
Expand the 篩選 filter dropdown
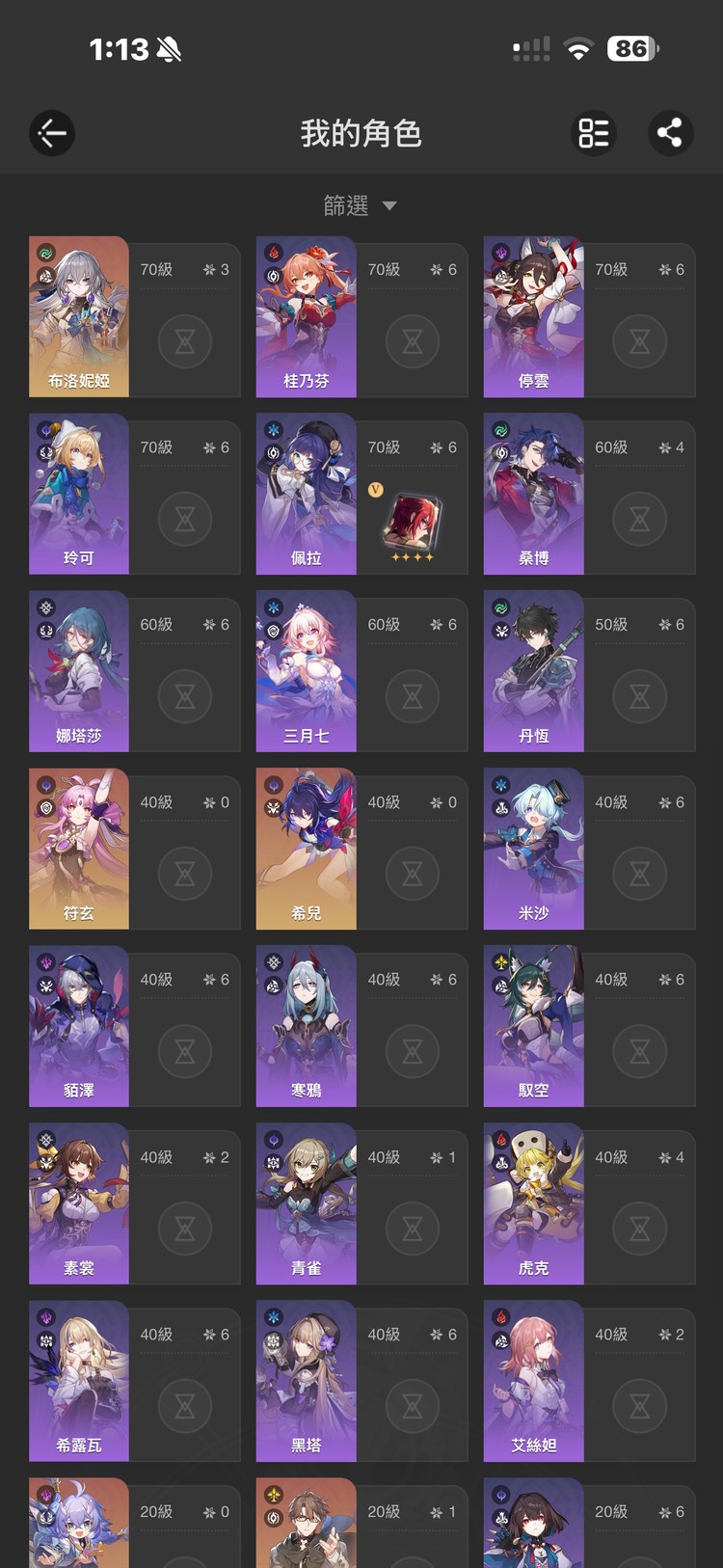(361, 205)
